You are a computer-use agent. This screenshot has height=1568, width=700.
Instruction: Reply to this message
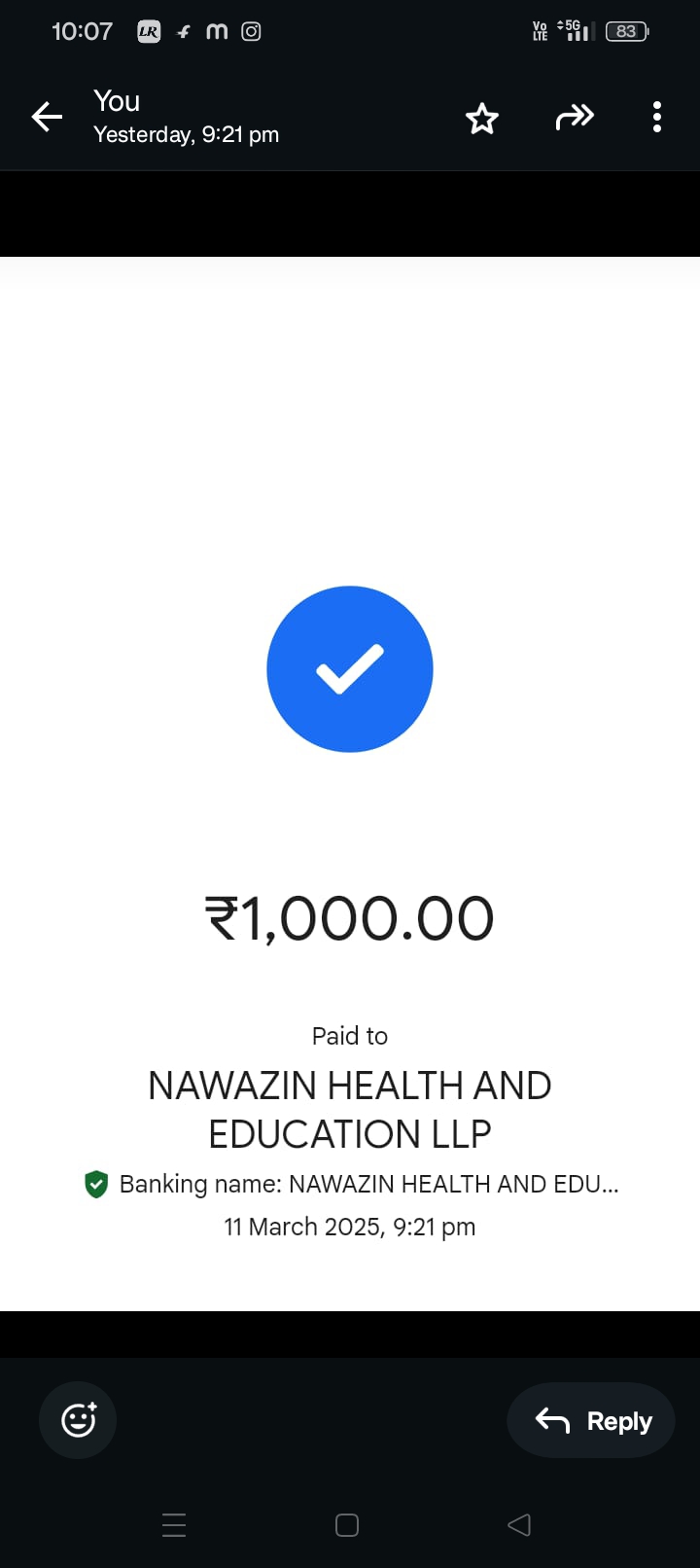pyautogui.click(x=592, y=1420)
